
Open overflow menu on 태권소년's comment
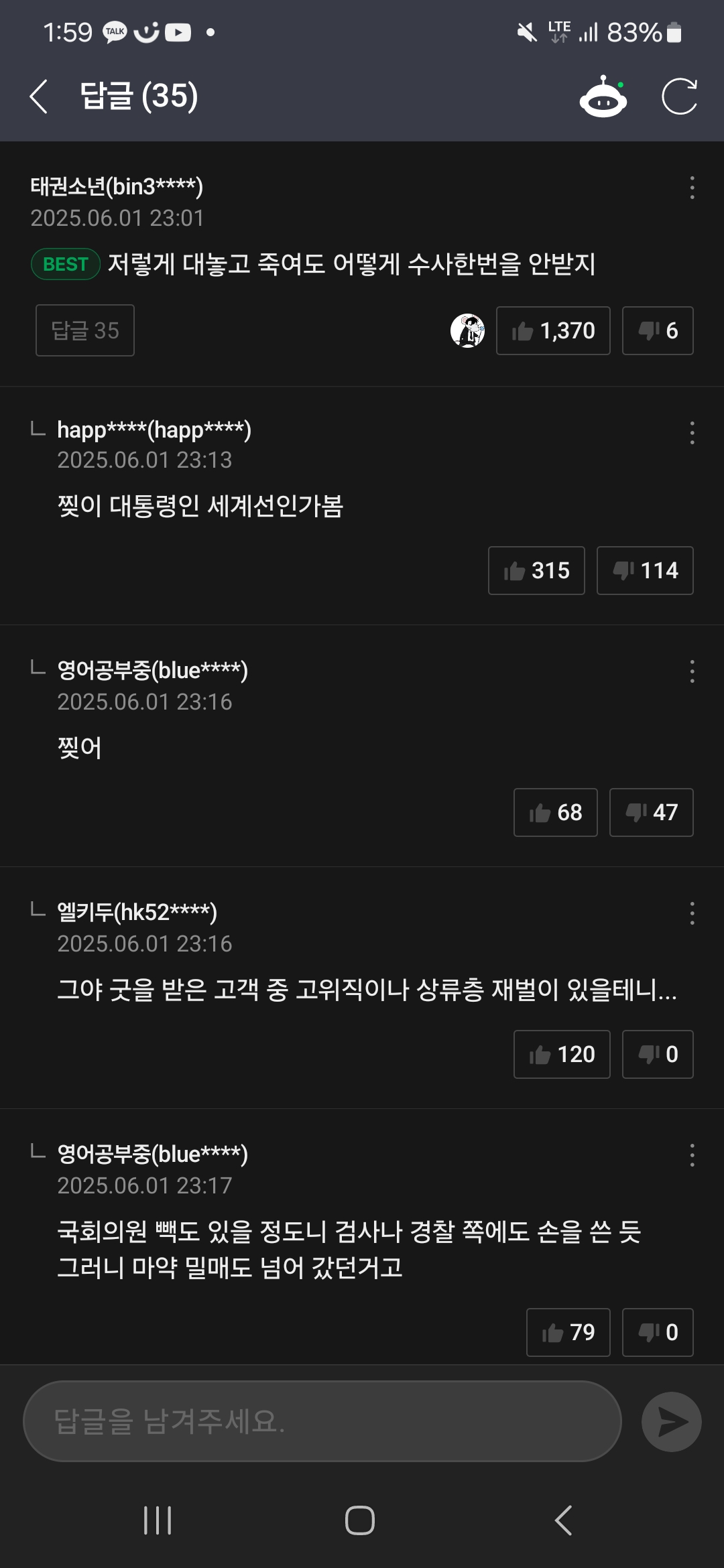pos(692,188)
